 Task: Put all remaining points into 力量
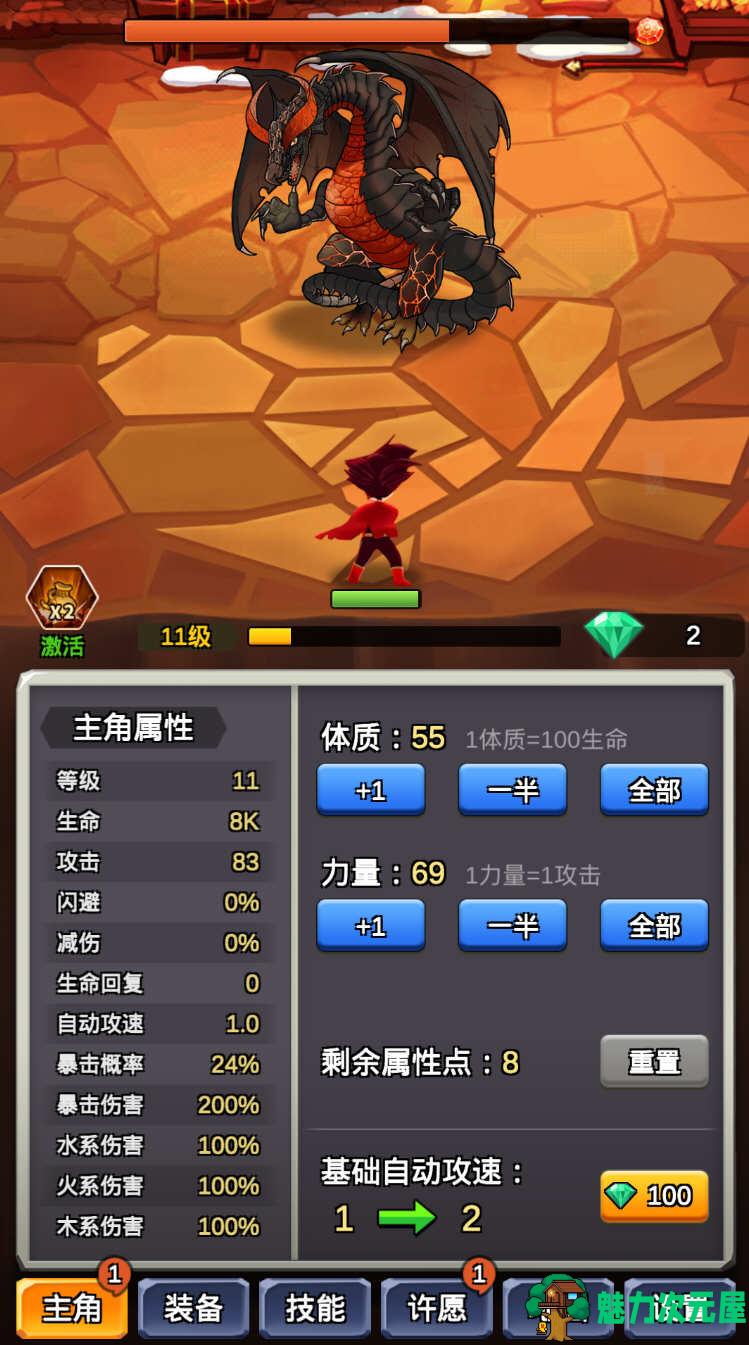coord(654,926)
